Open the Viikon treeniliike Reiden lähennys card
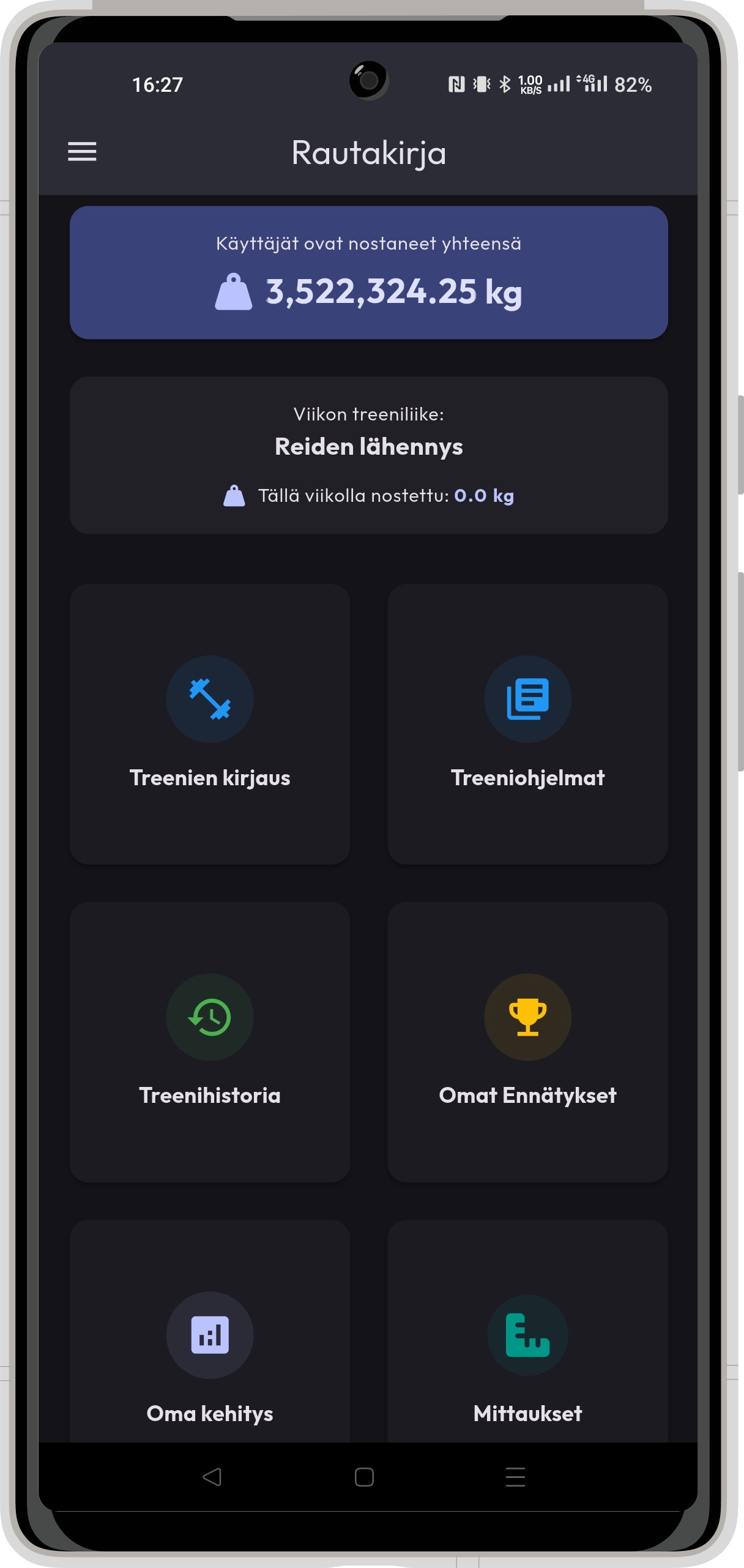This screenshot has height=1568, width=744. point(368,455)
